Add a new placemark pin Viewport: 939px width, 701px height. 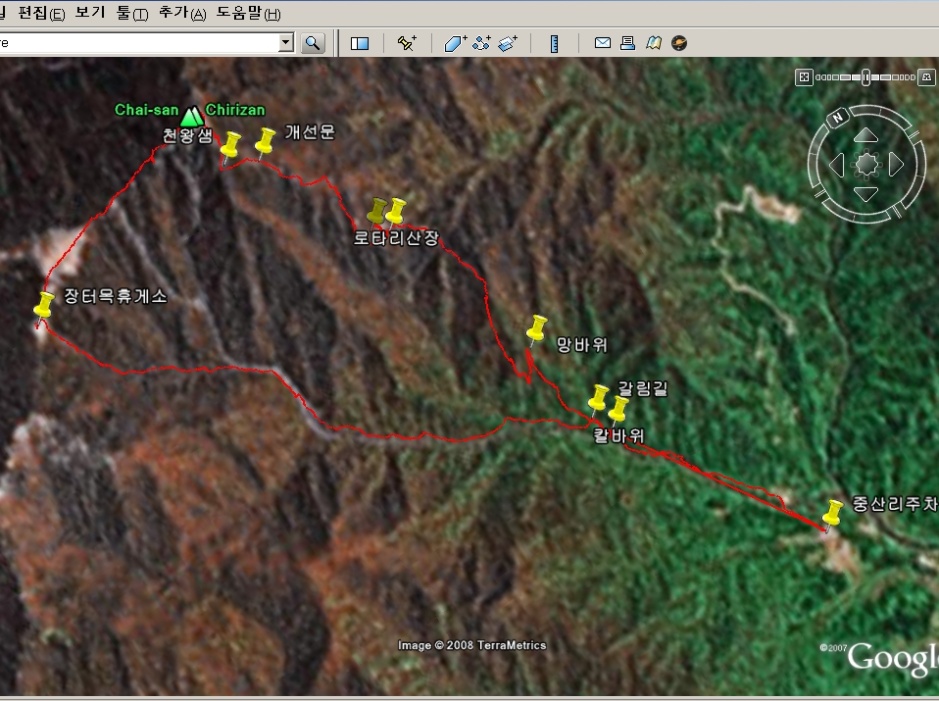pyautogui.click(x=406, y=43)
